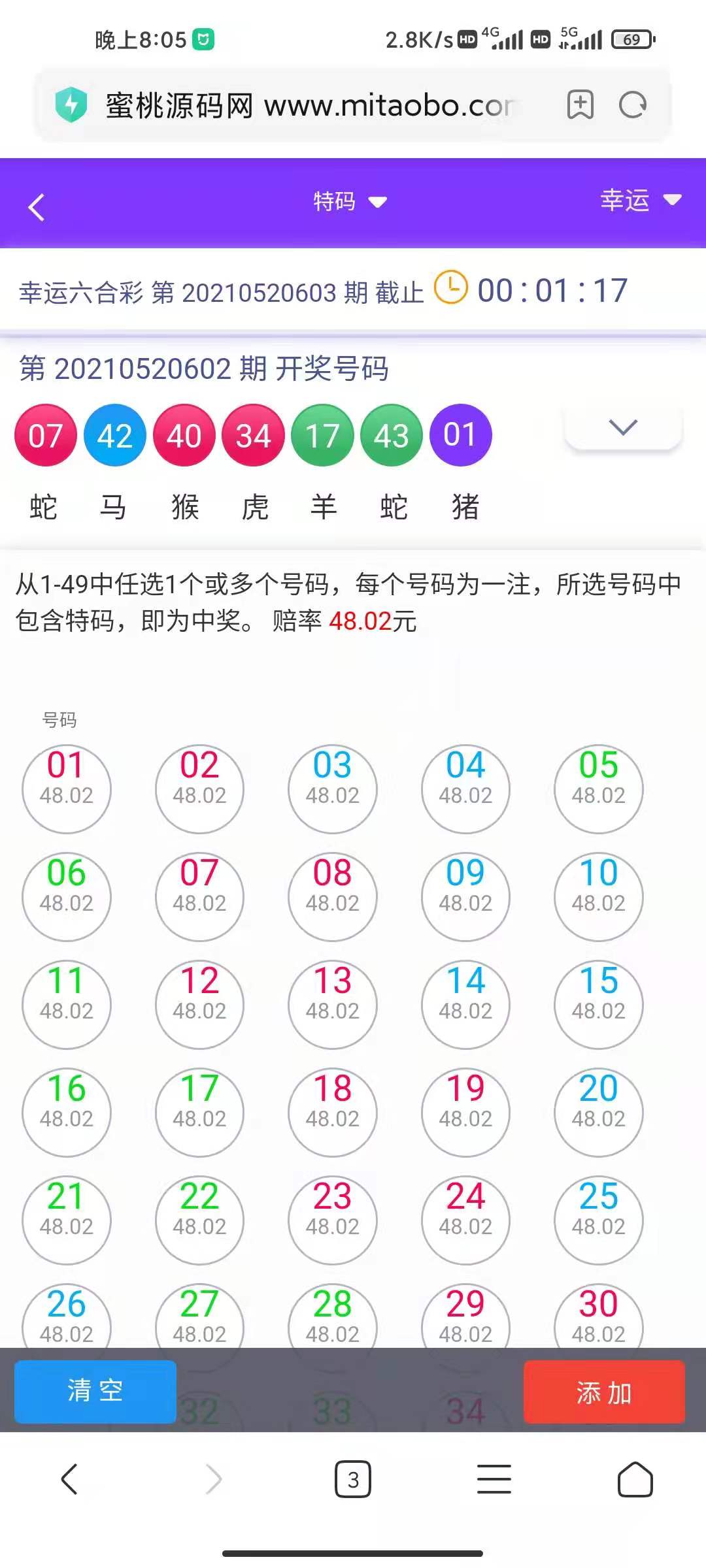Pick number 17 ball
Viewport: 706px width, 1568px height.
pos(199,1112)
